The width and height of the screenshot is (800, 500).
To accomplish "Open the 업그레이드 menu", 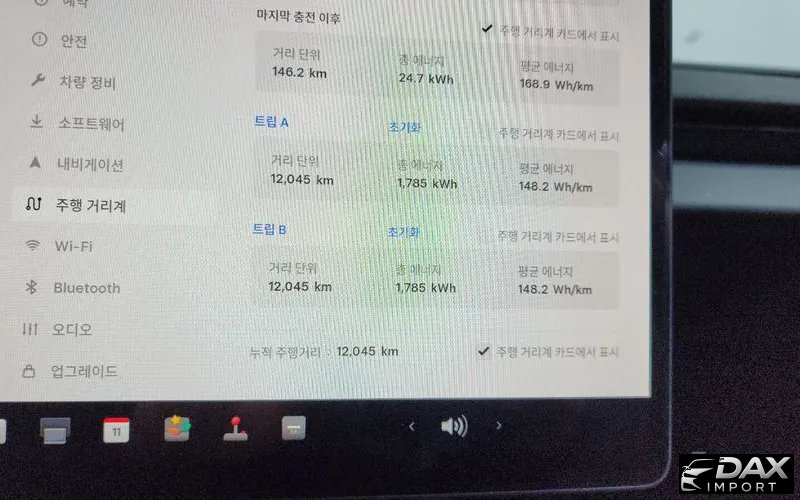I will 84,371.
